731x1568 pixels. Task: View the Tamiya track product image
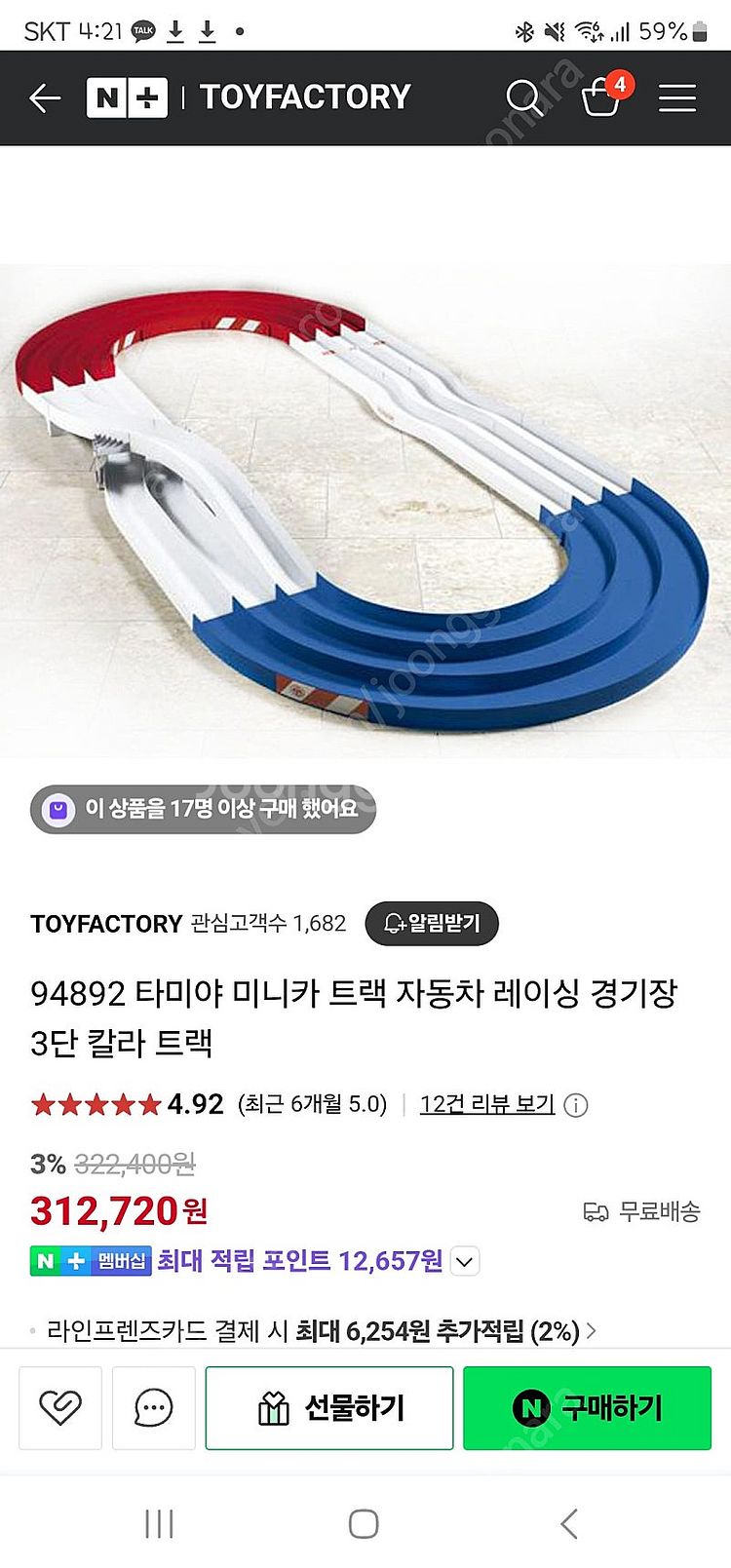coord(365,510)
